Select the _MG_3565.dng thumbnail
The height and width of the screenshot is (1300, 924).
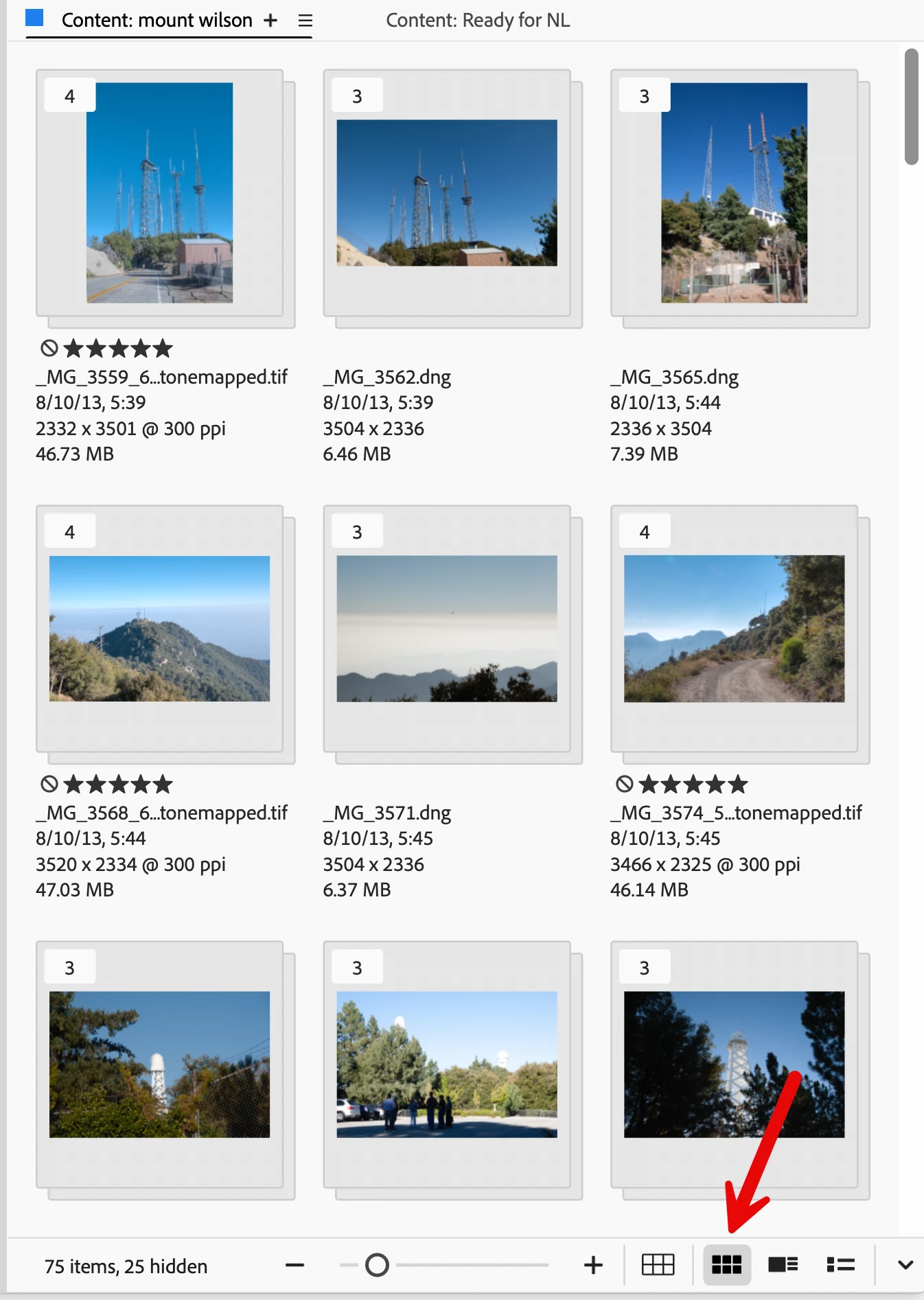tap(734, 193)
